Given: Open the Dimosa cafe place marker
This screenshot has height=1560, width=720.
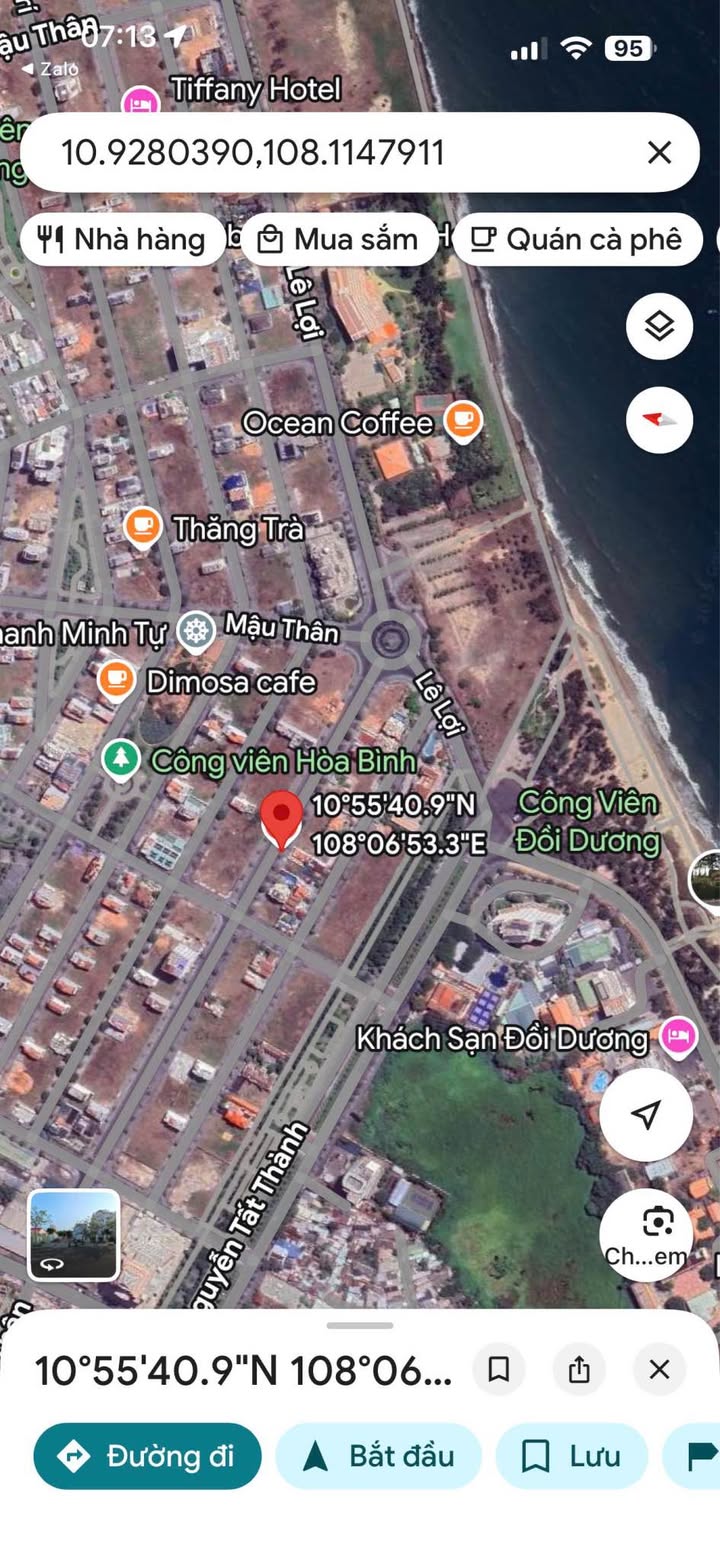Looking at the screenshot, I should [x=117, y=681].
